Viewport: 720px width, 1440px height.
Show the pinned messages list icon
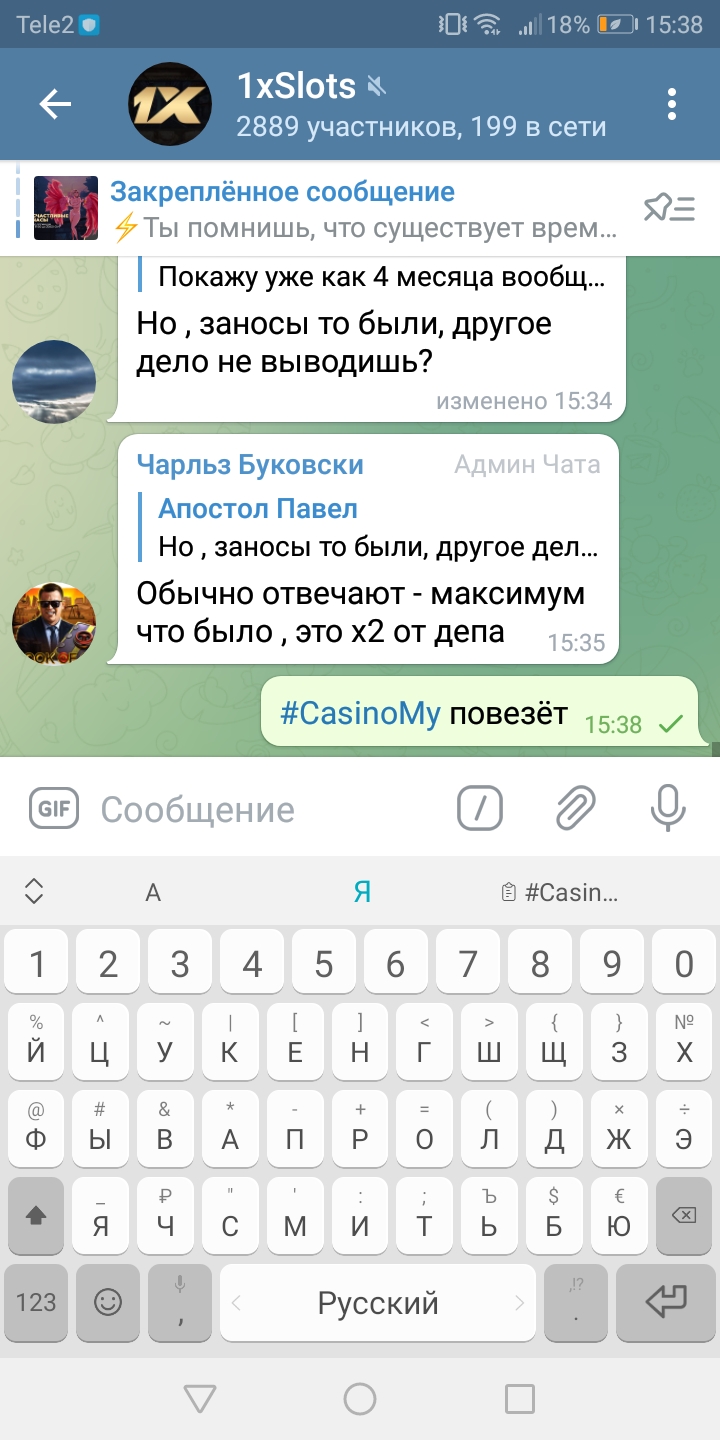tap(669, 208)
